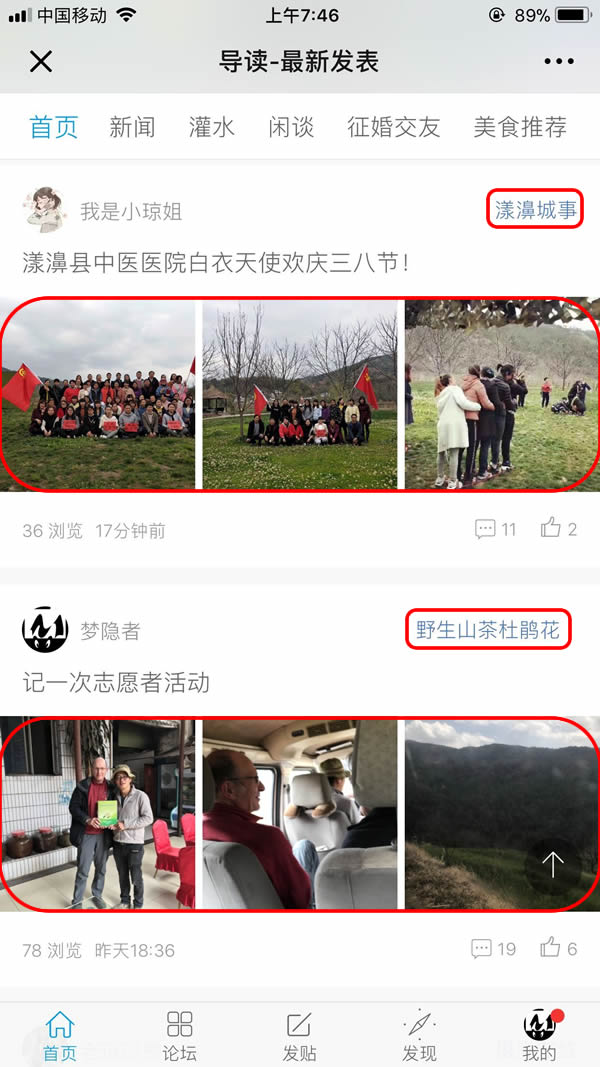This screenshot has width=600, height=1067.
Task: Open comments on 我是小琼姐's post
Action: point(495,530)
